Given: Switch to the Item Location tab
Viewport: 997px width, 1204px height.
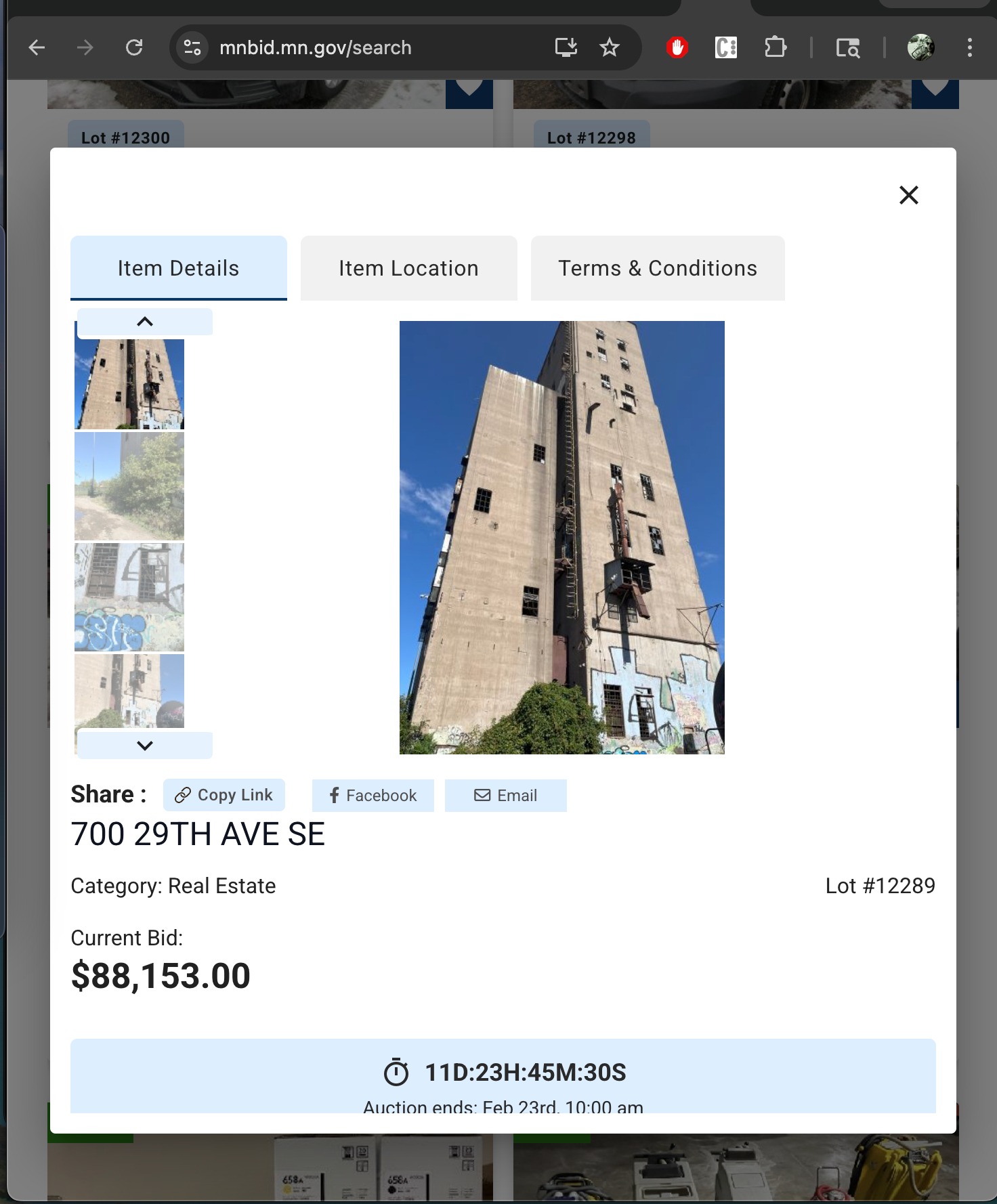Looking at the screenshot, I should tap(408, 268).
